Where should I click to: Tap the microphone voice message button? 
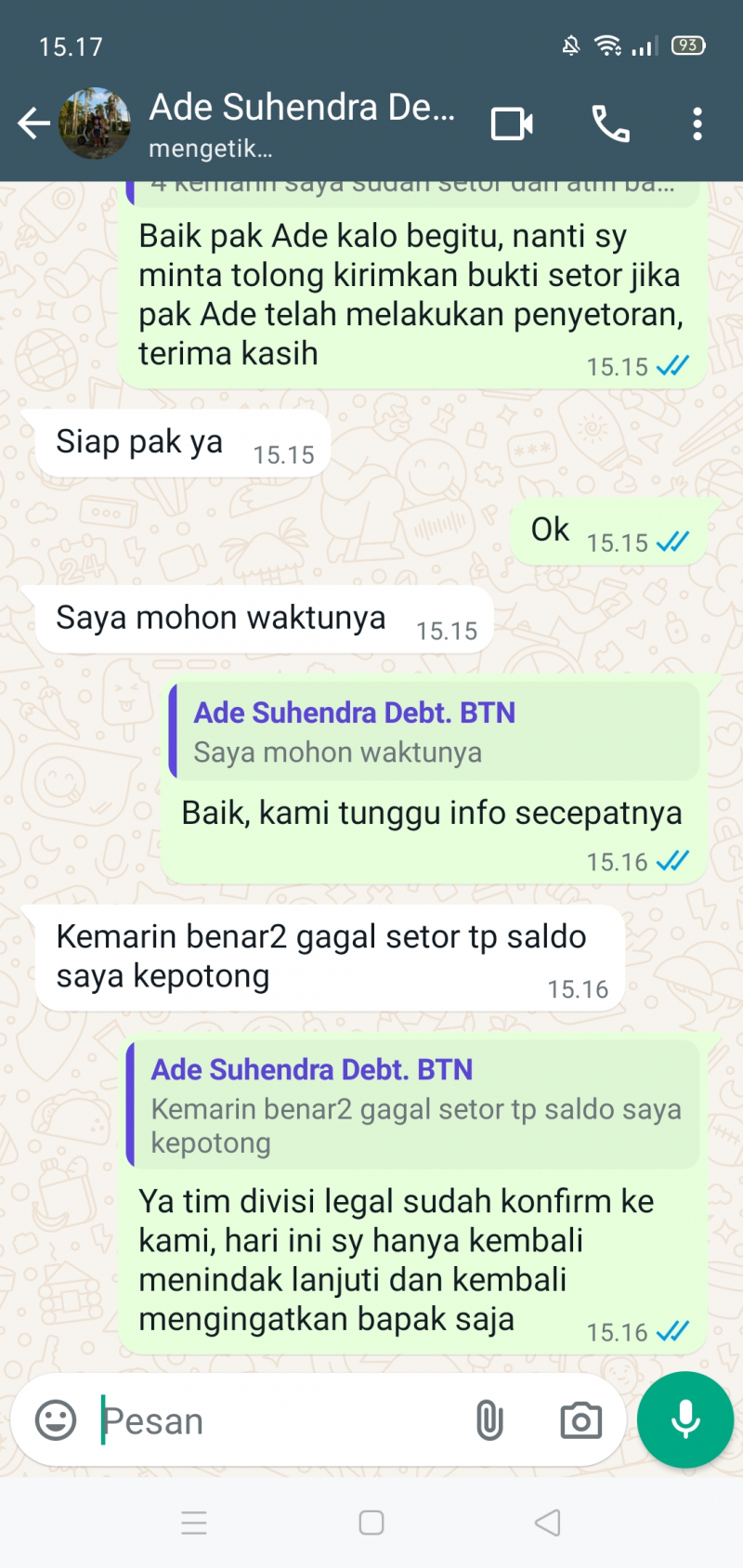(685, 1419)
